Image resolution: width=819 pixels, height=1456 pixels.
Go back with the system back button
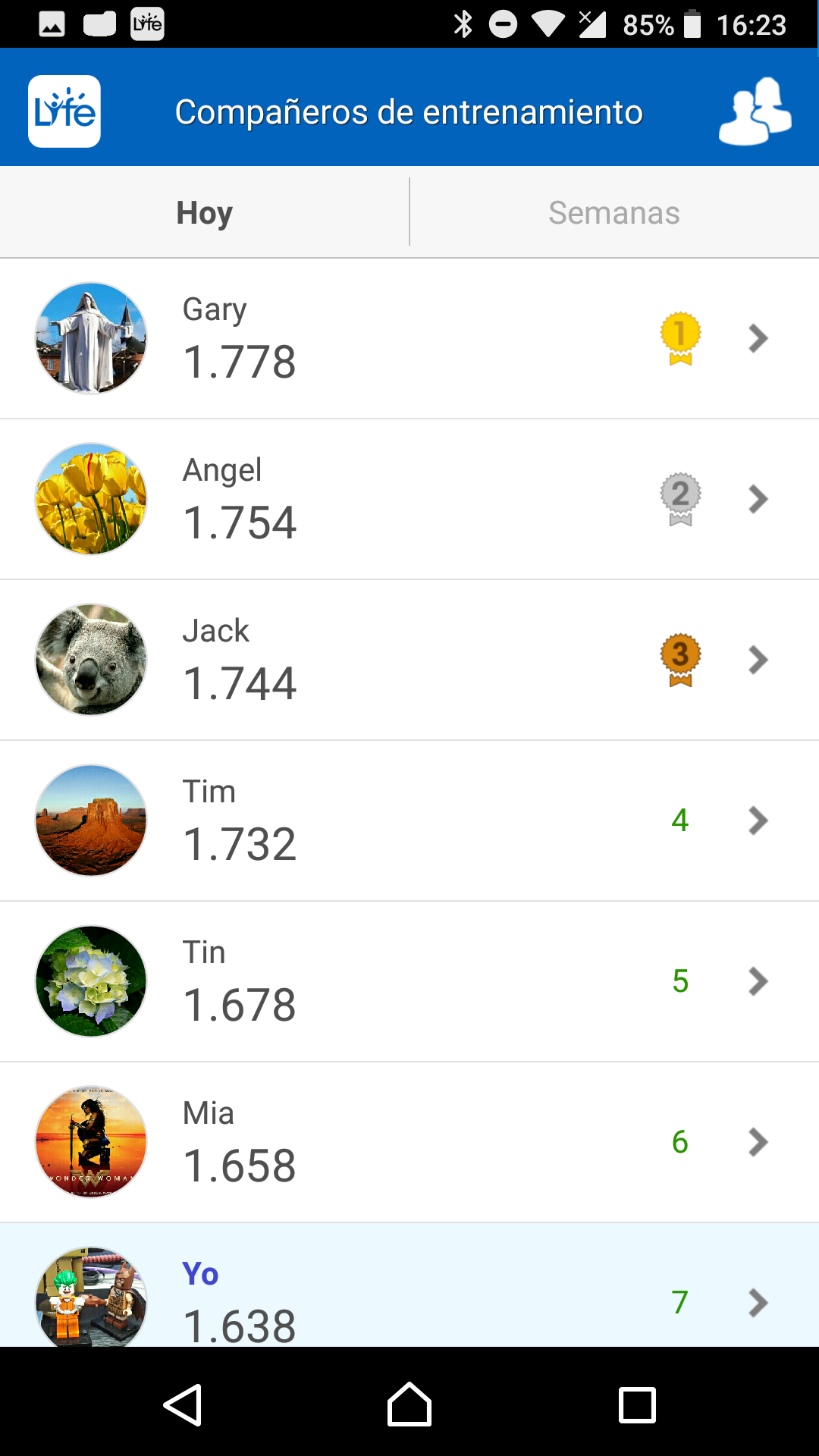coord(183,1405)
